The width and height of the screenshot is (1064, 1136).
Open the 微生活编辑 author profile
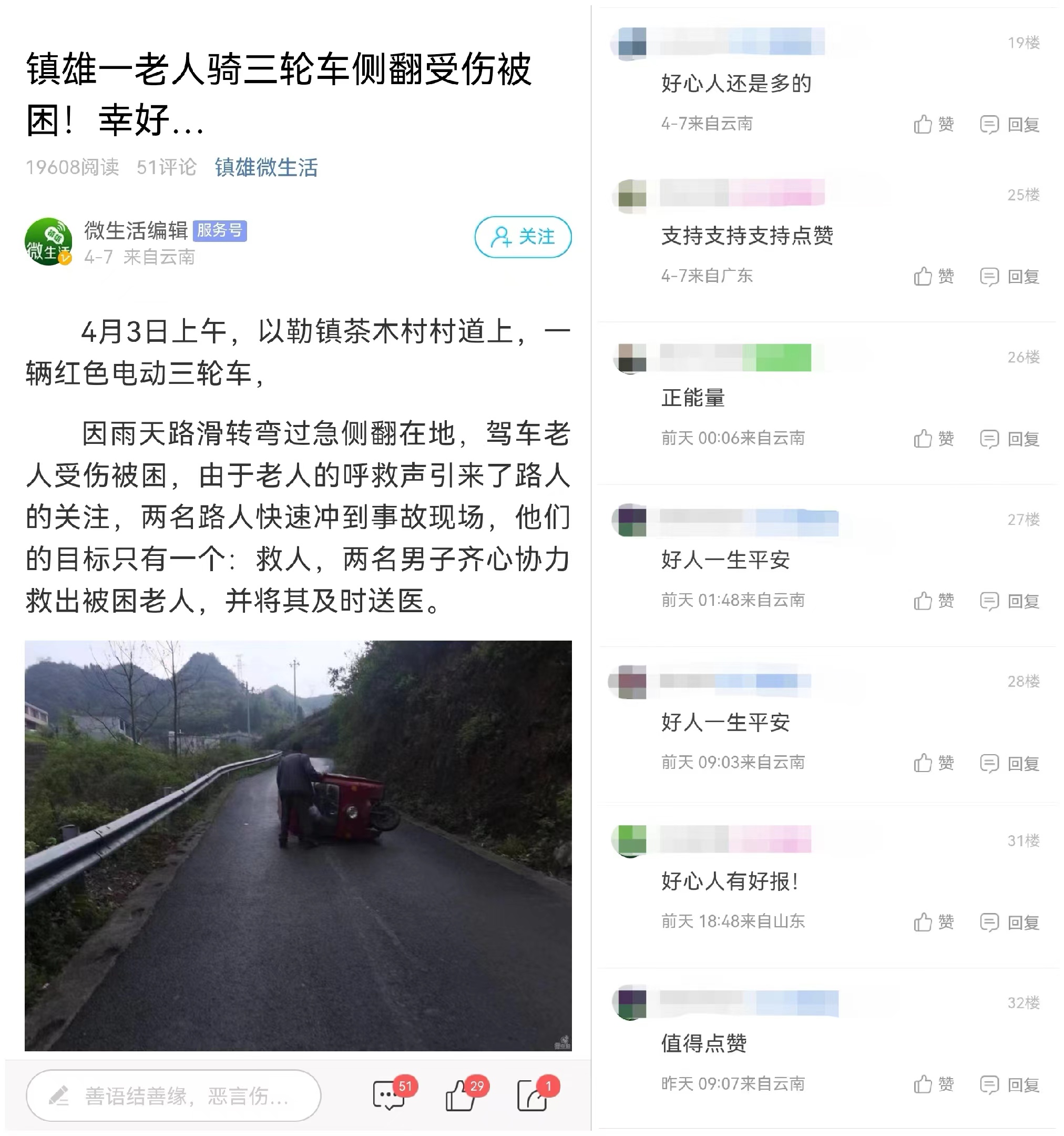[x=135, y=231]
